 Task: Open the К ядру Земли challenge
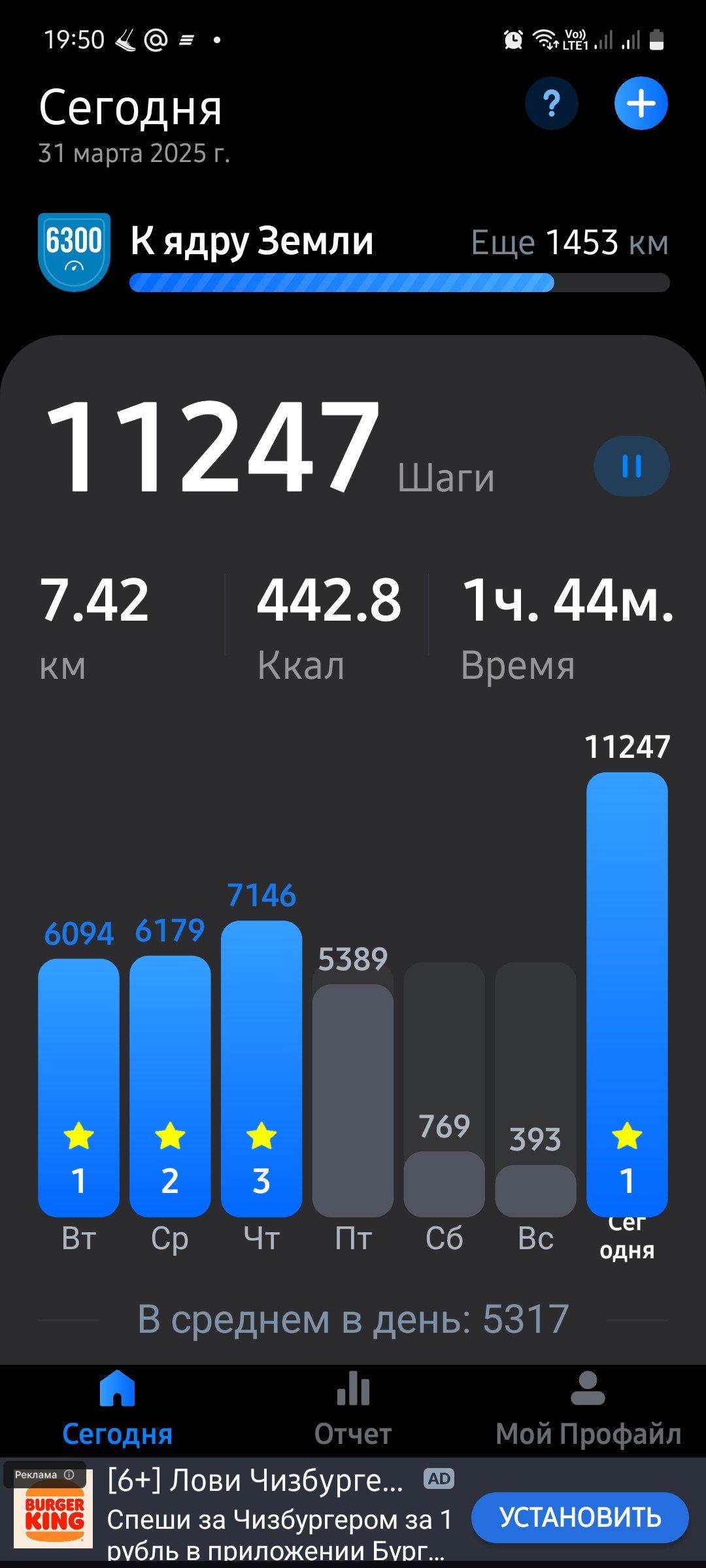pyautogui.click(x=354, y=253)
